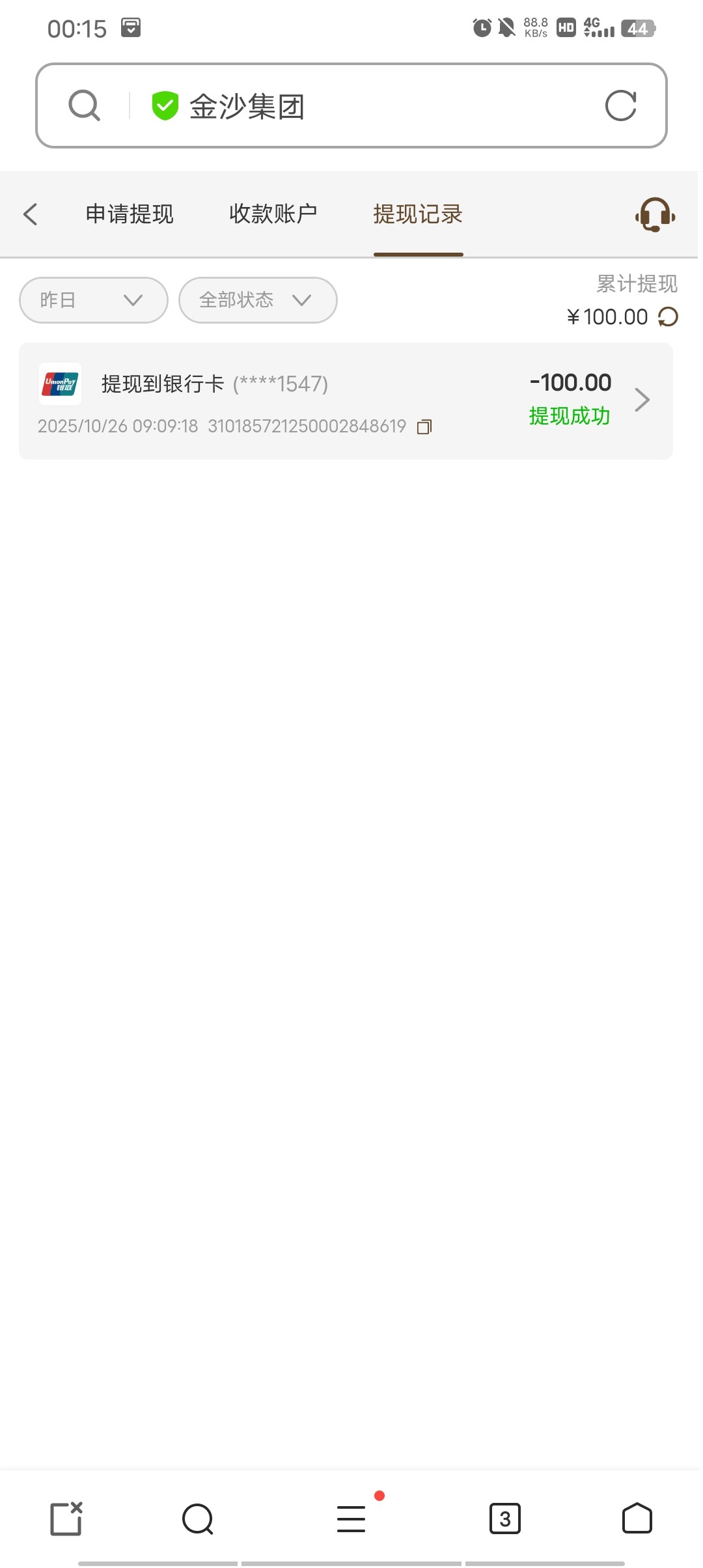The height and width of the screenshot is (1568, 703).
Task: Go back using the left arrow
Action: point(31,214)
